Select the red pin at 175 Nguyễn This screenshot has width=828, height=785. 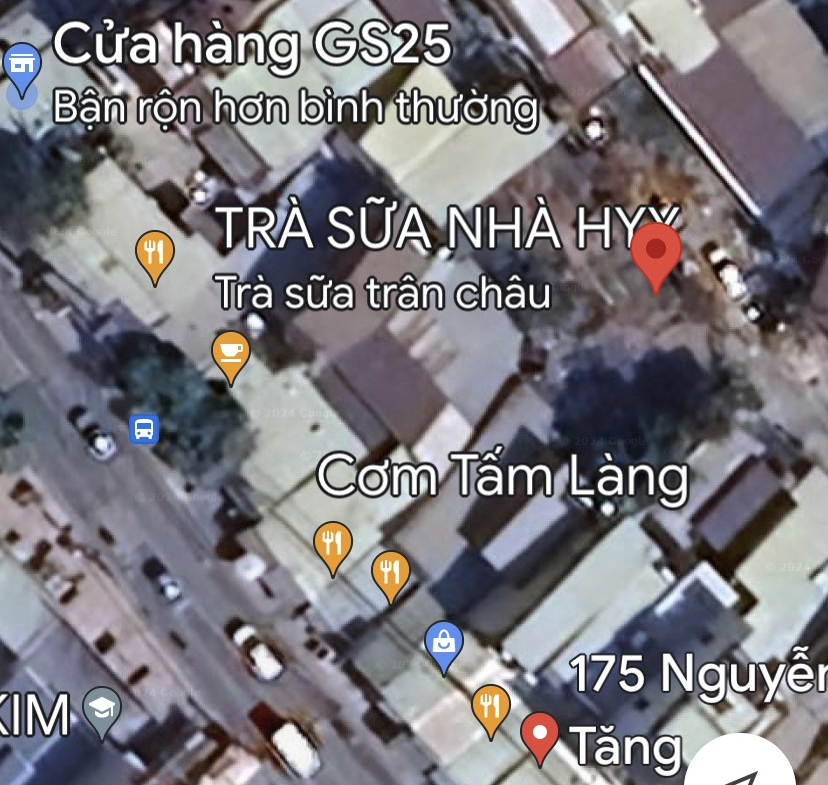(541, 735)
